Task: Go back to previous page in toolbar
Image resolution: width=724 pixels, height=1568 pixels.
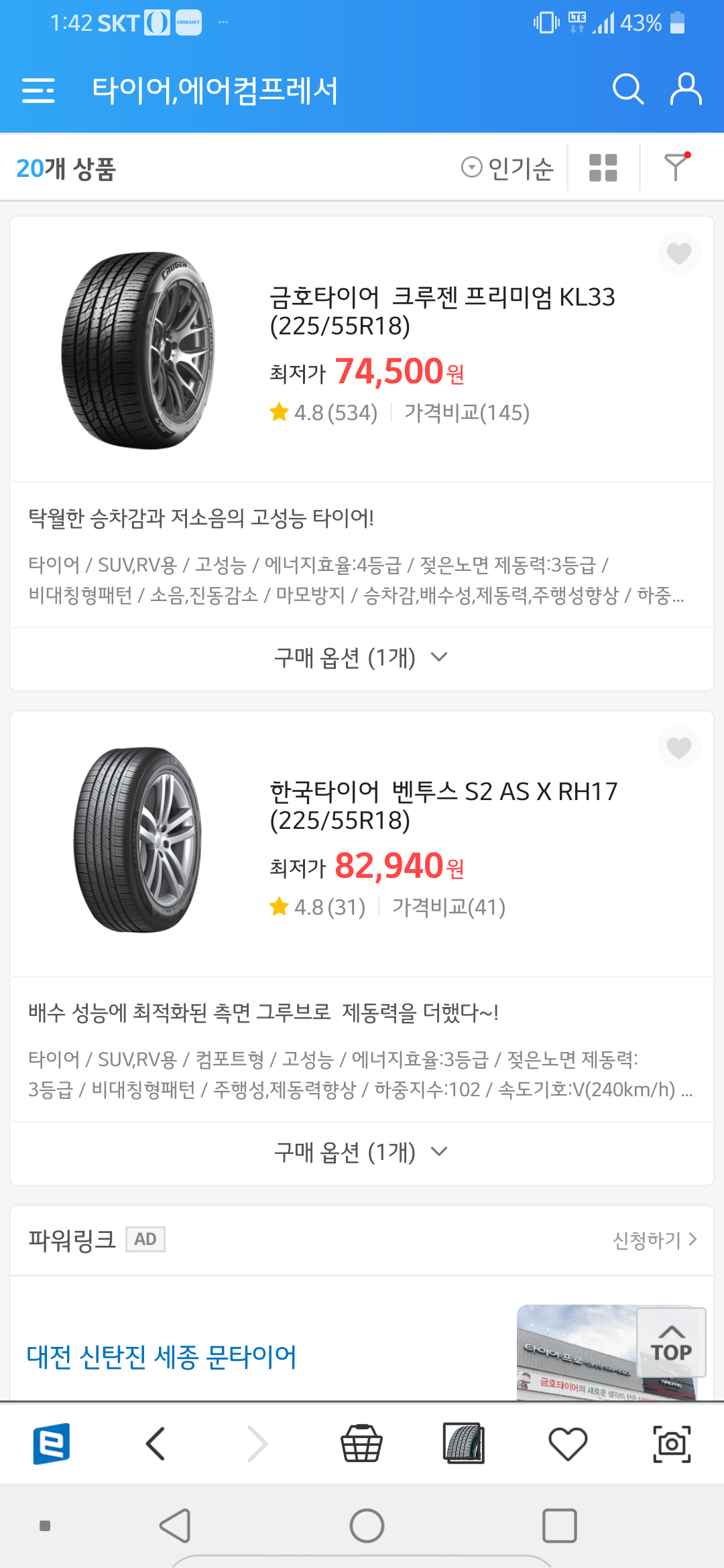Action: pyautogui.click(x=156, y=1443)
